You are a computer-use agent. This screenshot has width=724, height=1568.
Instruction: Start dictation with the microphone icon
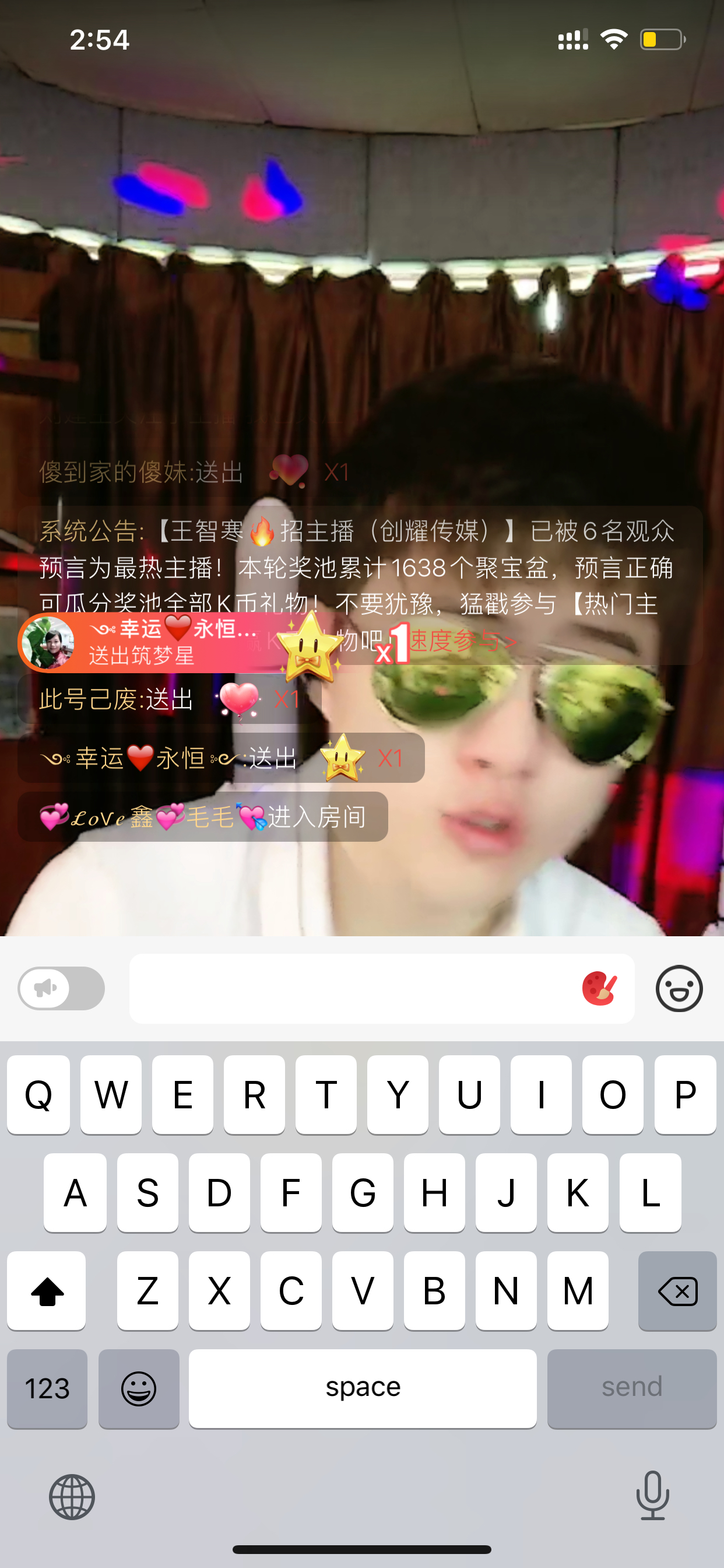click(653, 1496)
